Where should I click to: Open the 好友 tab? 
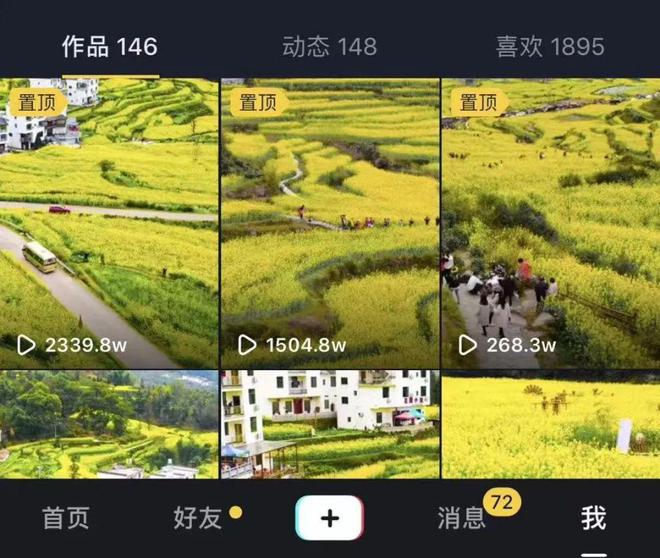pos(198,517)
